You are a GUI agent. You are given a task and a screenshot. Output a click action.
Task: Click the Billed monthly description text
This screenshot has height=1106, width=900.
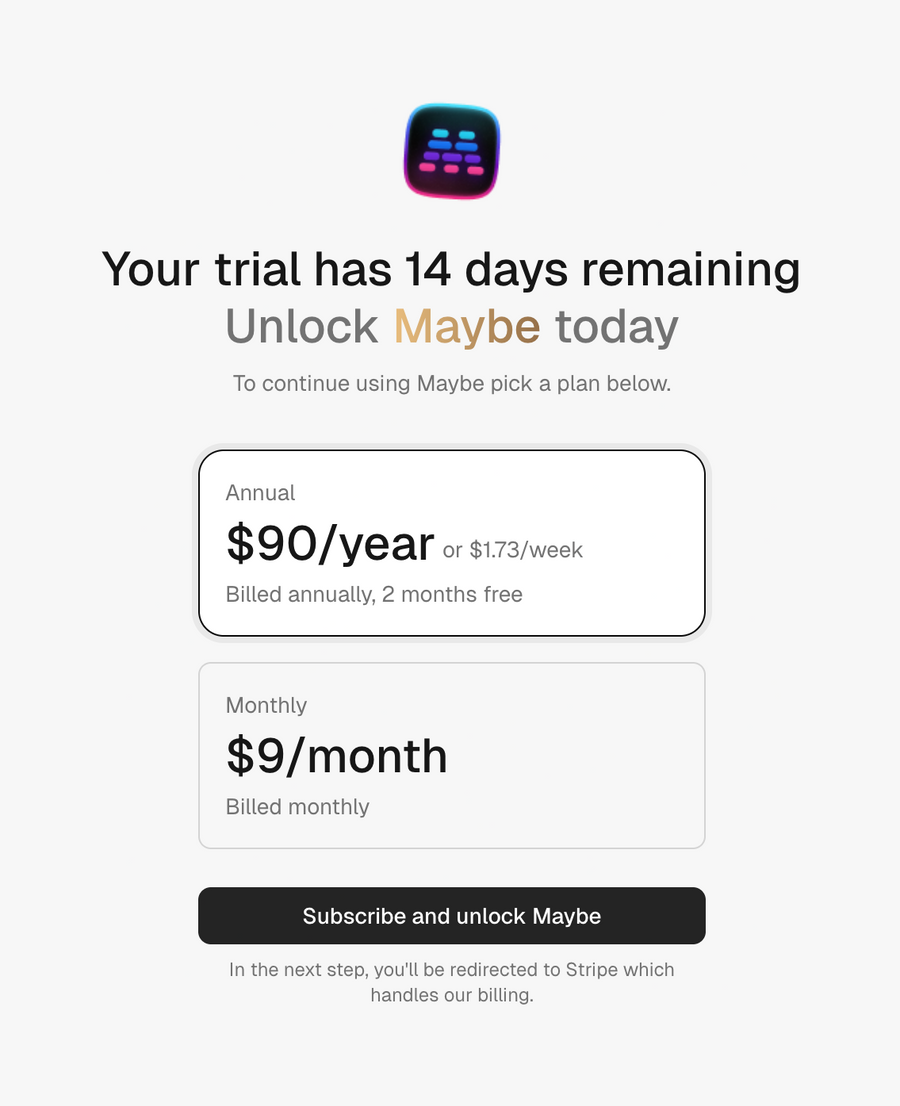pyautogui.click(x=296, y=807)
